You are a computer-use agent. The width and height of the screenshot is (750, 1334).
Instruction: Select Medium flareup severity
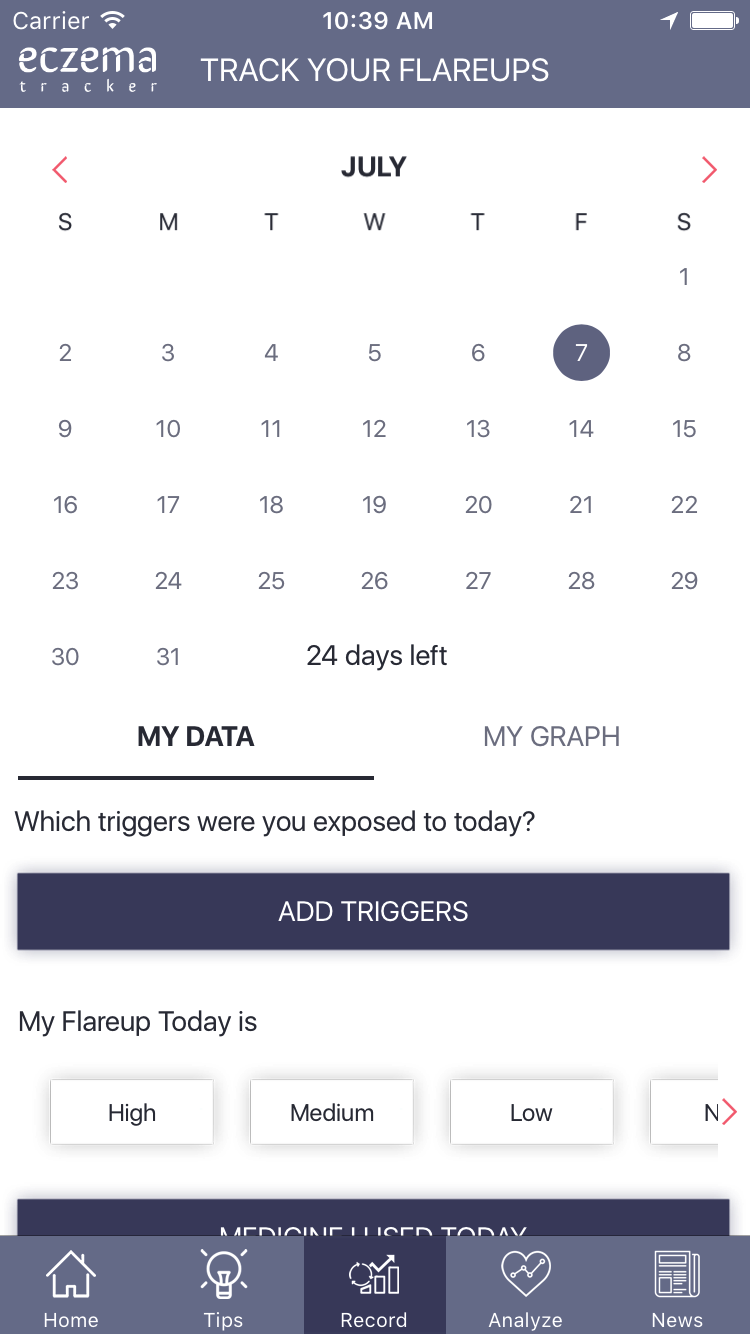tap(331, 1112)
